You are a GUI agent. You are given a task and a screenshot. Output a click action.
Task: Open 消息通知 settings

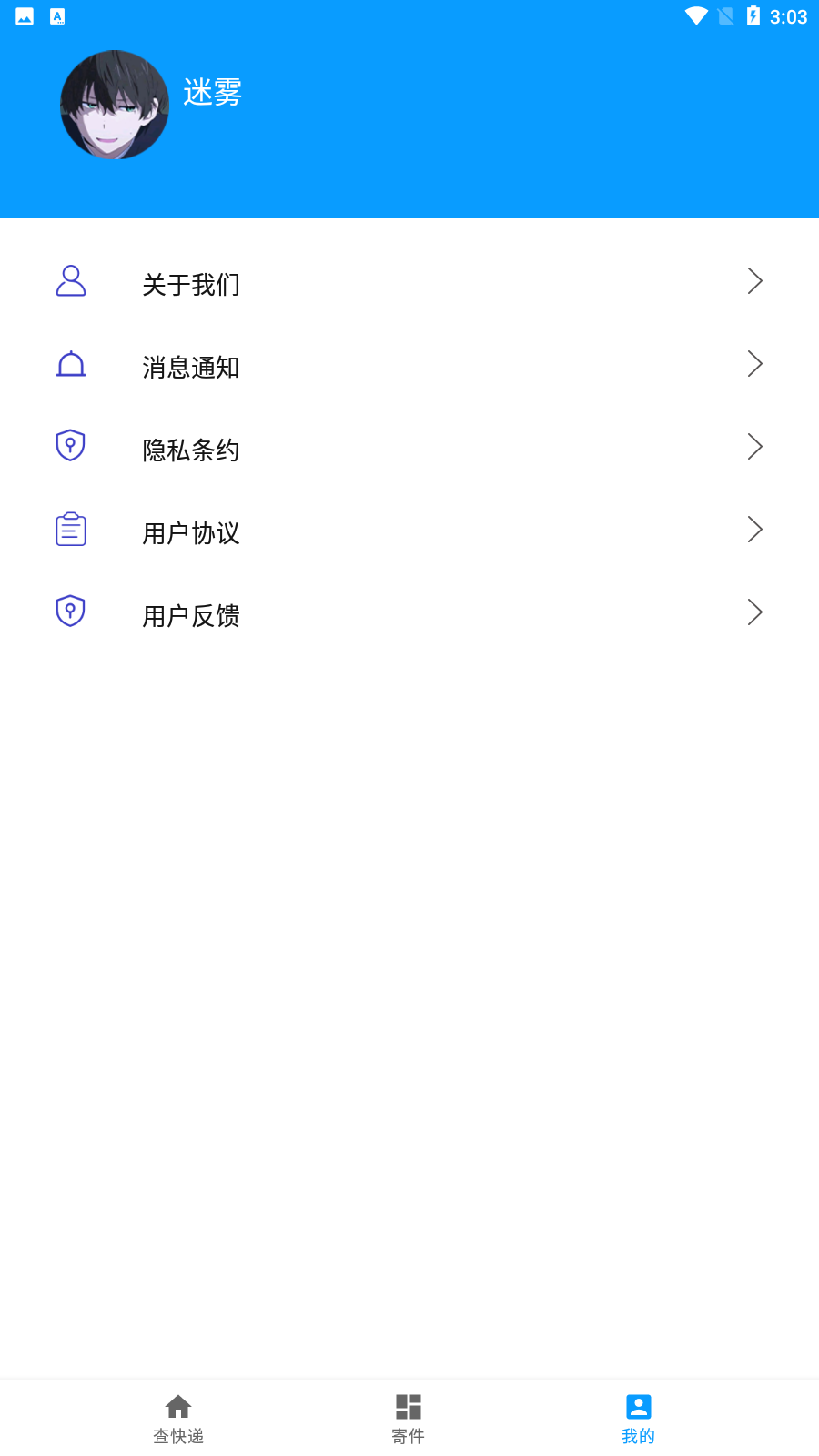(x=191, y=367)
